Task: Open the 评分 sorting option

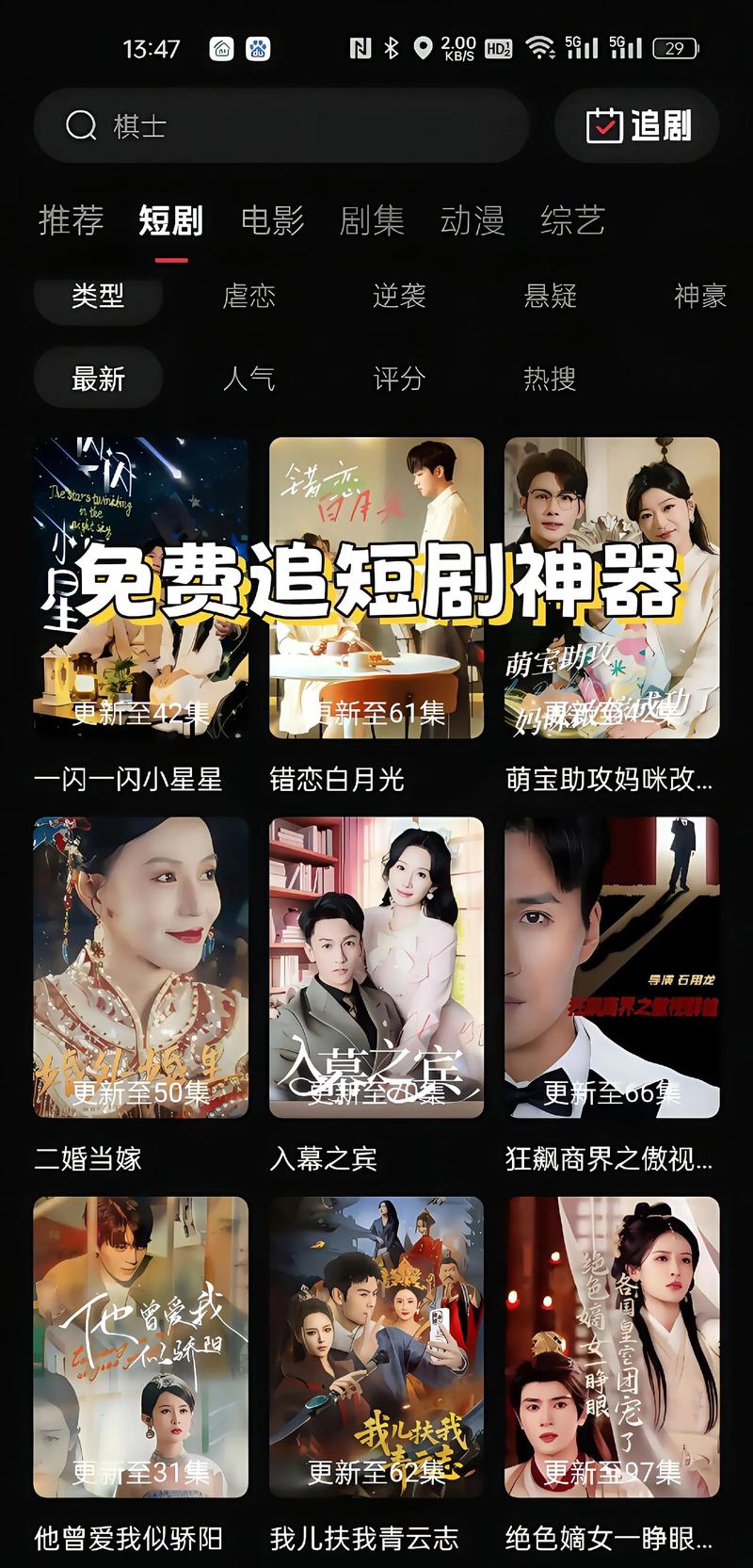Action: (x=399, y=379)
